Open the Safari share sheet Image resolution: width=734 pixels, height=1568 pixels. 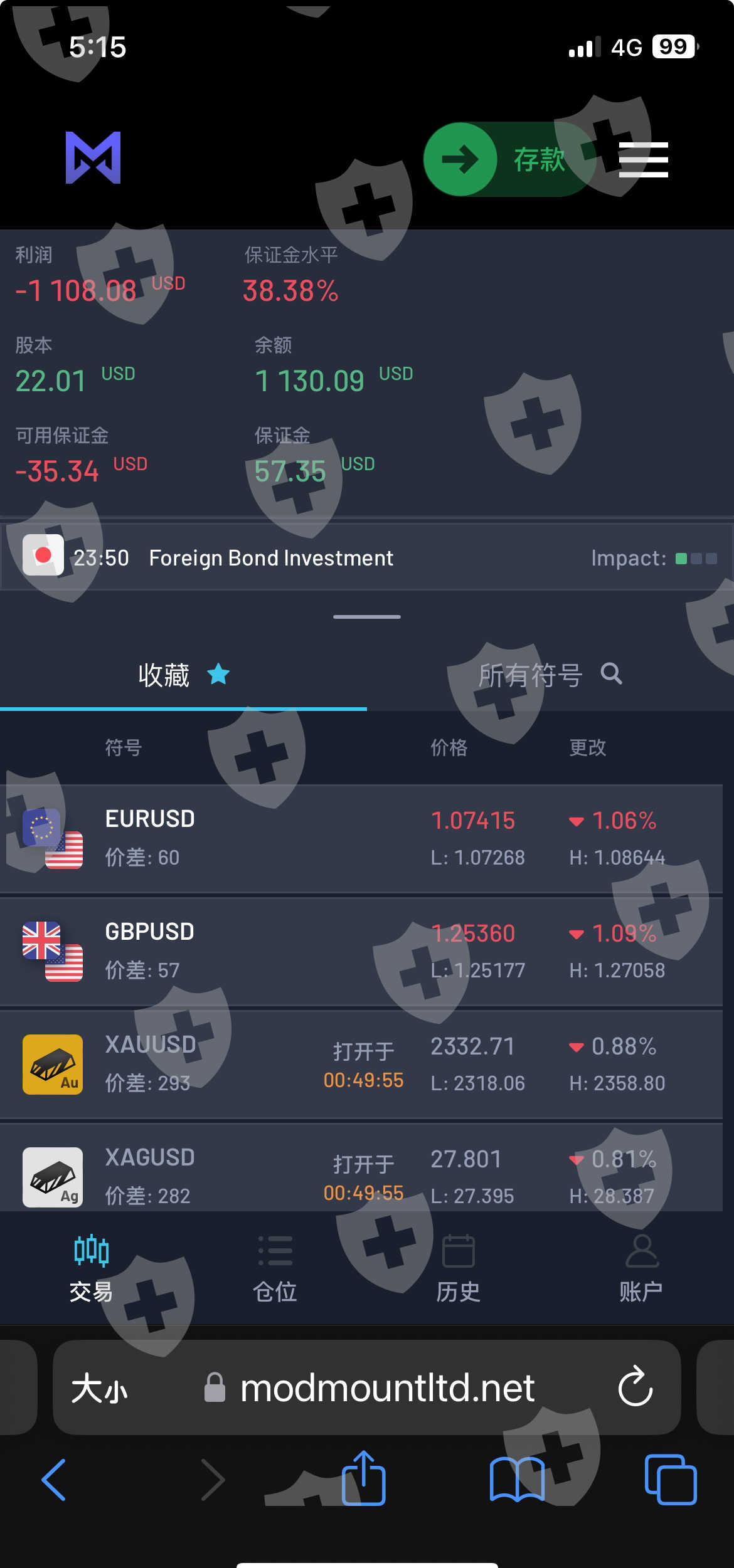point(363,1478)
